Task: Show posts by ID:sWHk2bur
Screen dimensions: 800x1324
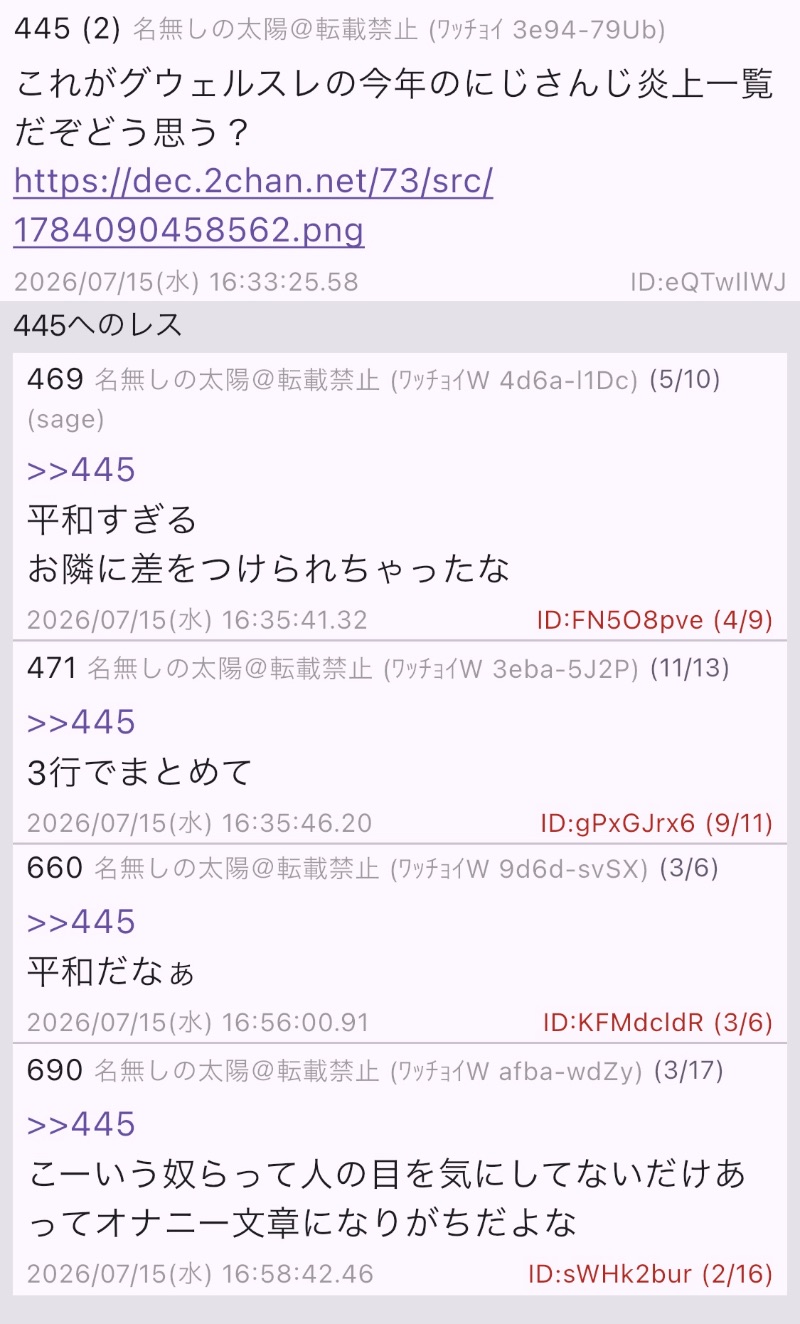Action: pos(651,1274)
